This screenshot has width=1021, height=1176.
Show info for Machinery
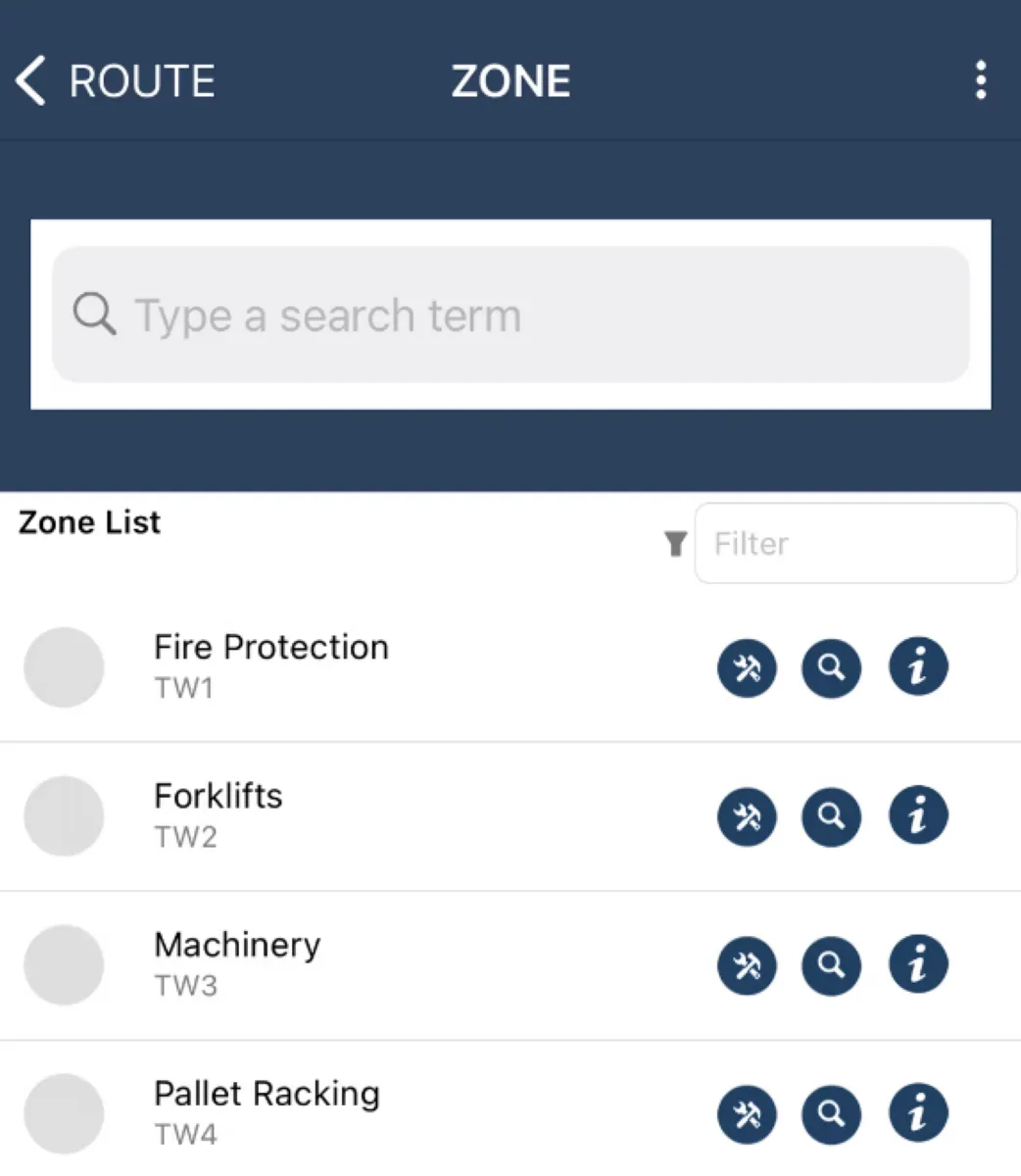(917, 965)
